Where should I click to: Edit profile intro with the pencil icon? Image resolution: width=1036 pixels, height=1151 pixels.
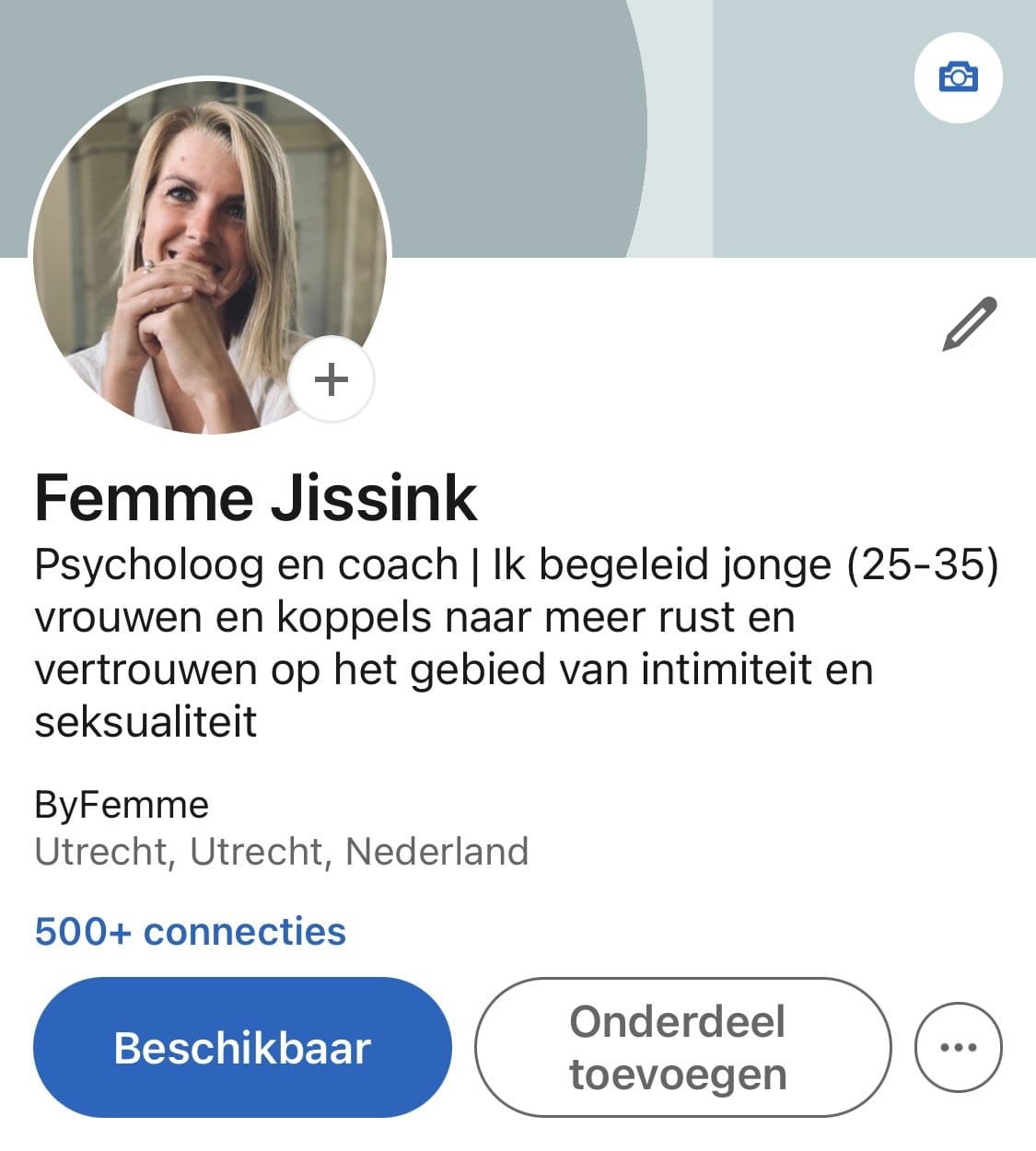click(x=970, y=323)
